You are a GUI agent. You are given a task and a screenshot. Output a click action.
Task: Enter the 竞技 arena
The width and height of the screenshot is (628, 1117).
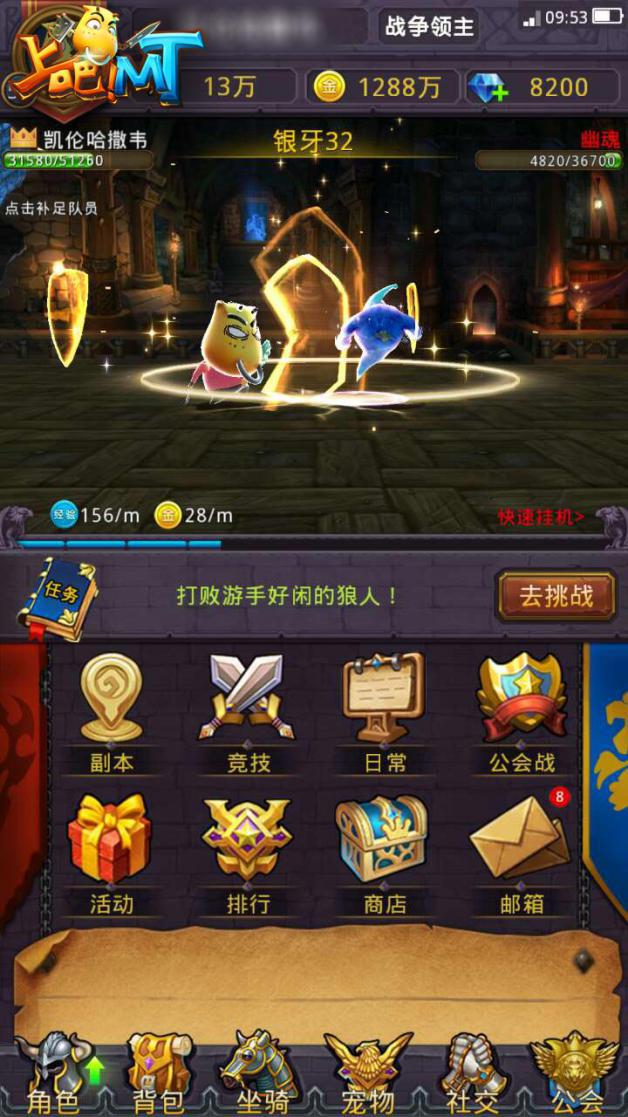[247, 710]
